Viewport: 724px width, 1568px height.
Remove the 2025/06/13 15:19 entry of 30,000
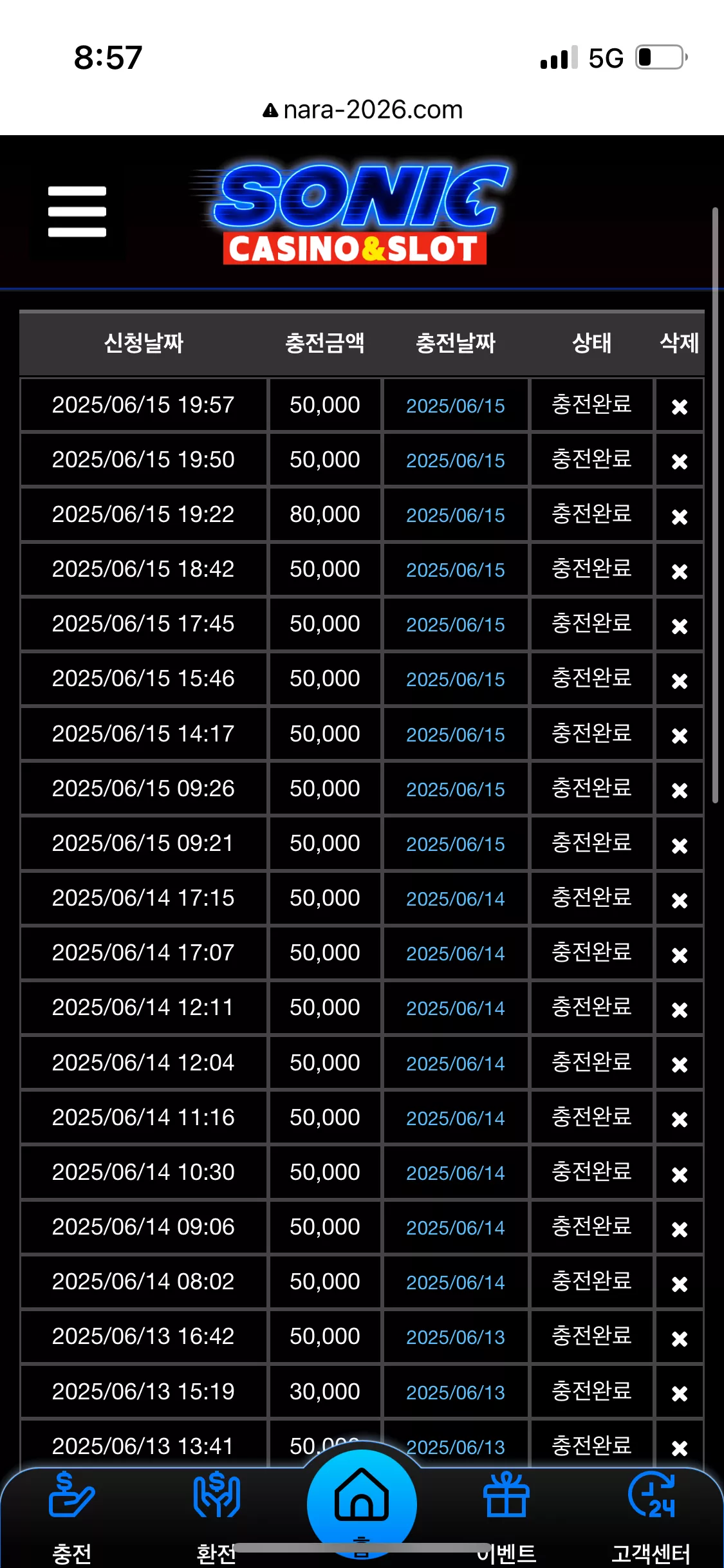tap(680, 1394)
